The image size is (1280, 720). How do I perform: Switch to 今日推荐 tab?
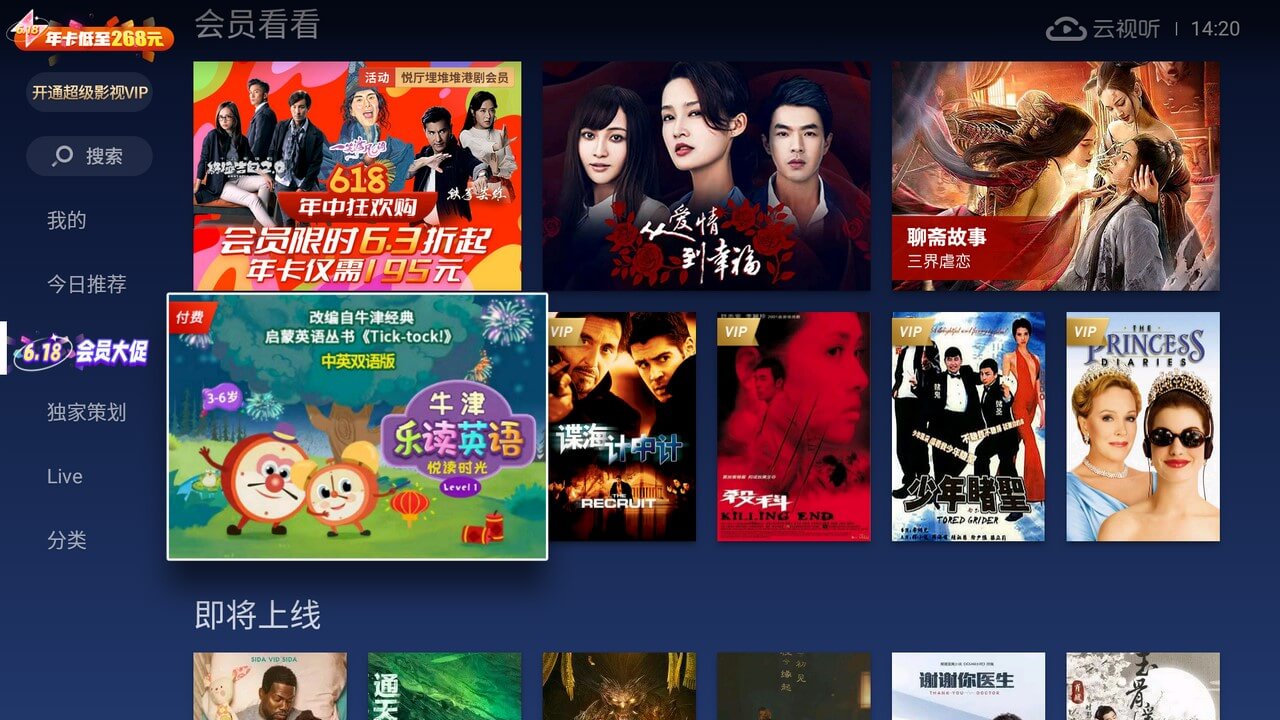pos(87,285)
